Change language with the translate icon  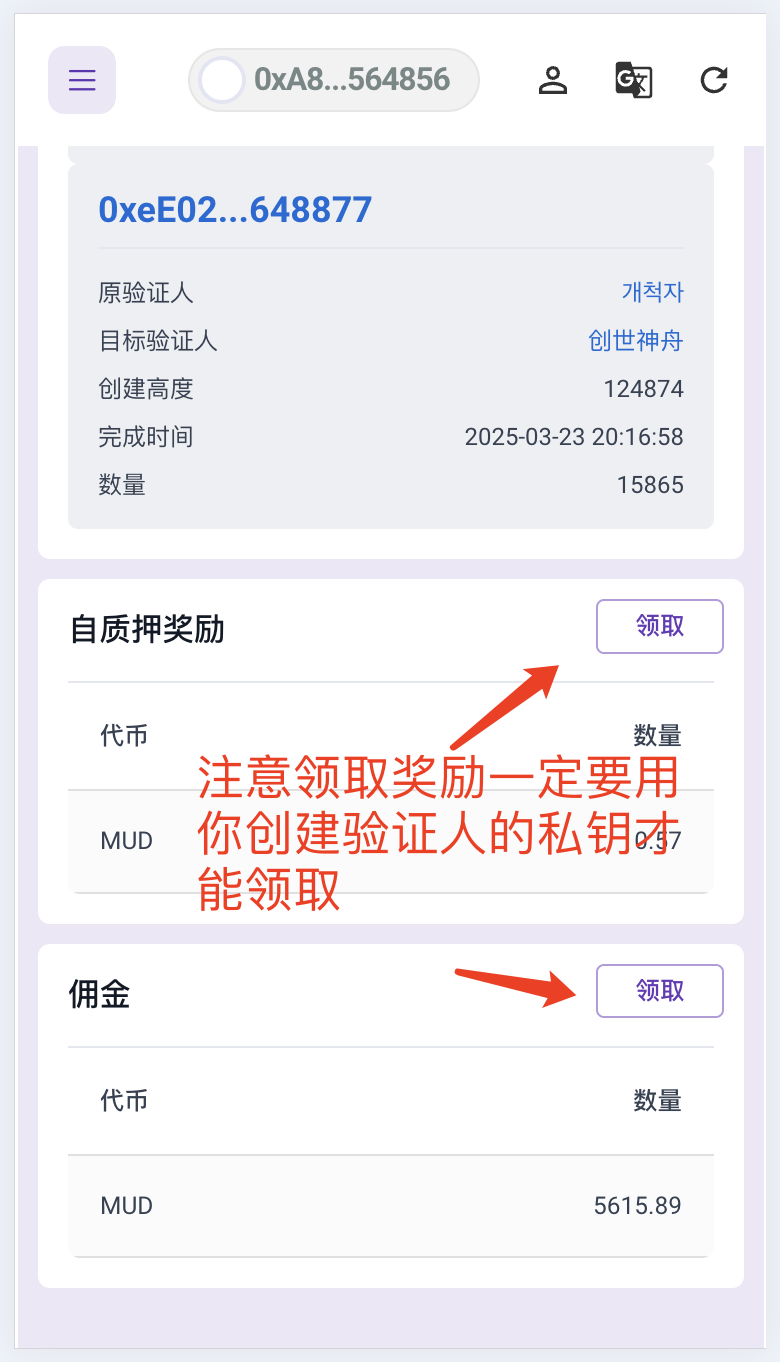[x=633, y=80]
